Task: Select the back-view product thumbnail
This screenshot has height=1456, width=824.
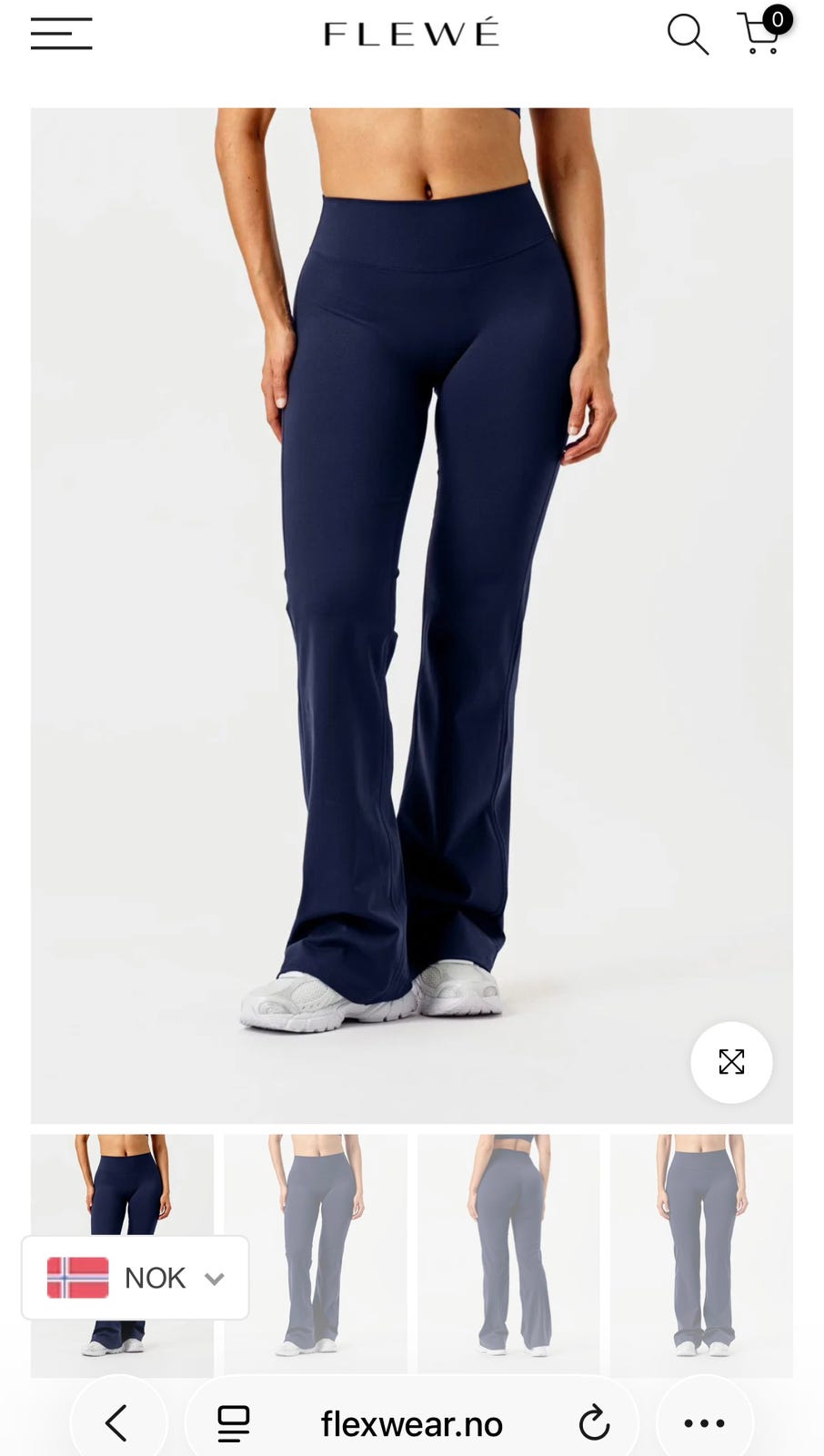Action: (508, 1255)
